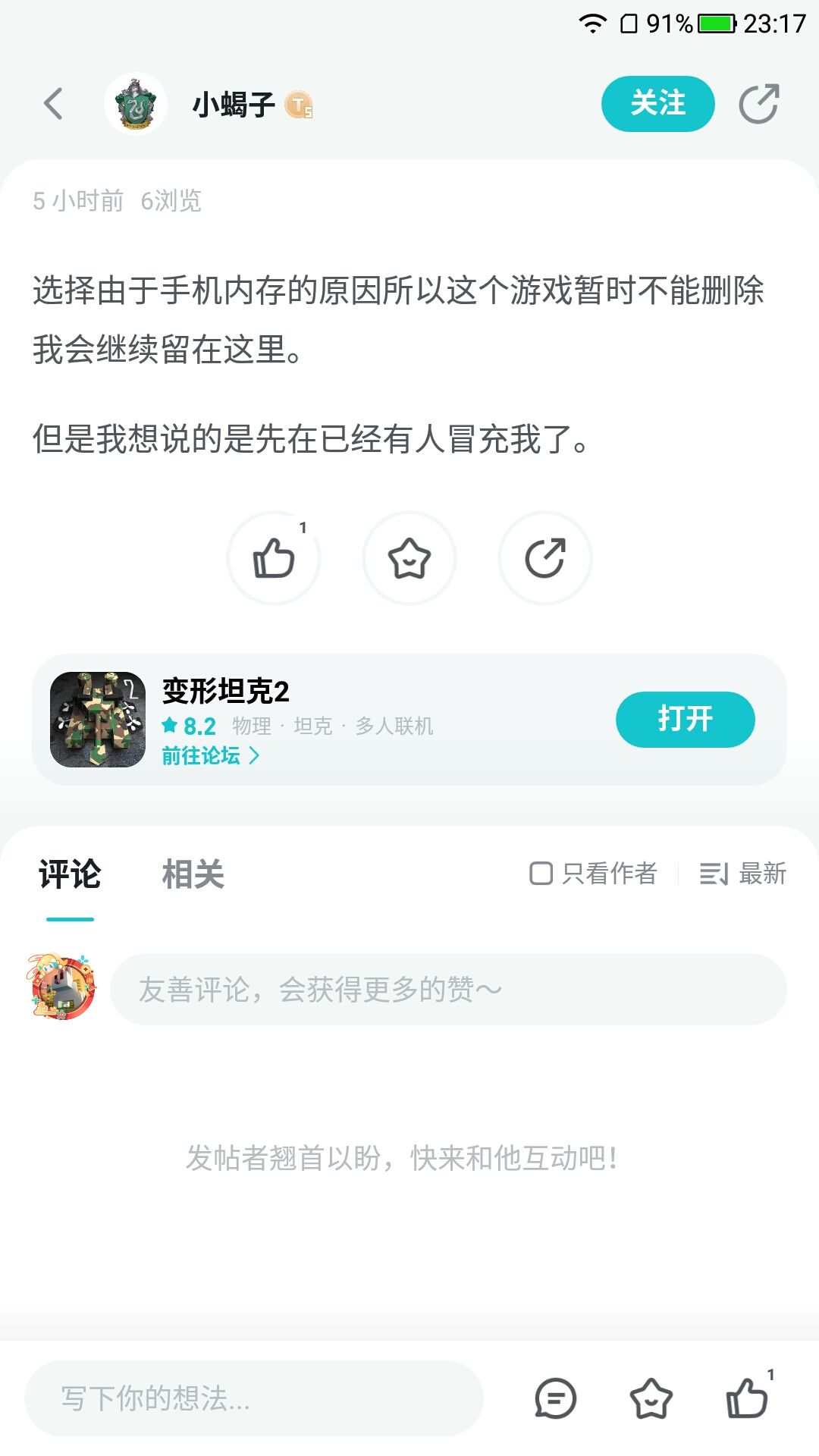Tap the 友善评论 comment input box
Image resolution: width=819 pixels, height=1456 pixels.
tap(447, 989)
